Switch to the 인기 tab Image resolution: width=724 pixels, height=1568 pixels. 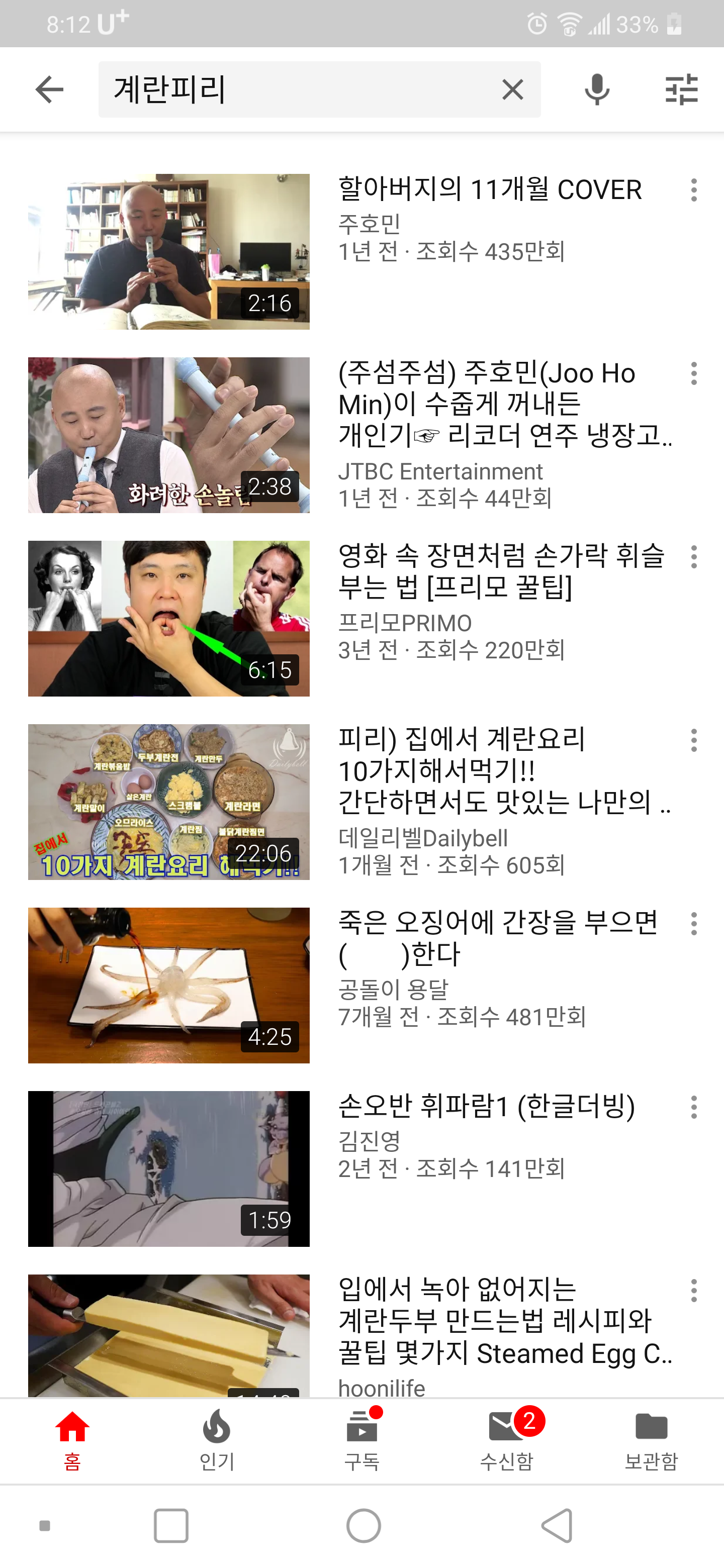point(217,1439)
